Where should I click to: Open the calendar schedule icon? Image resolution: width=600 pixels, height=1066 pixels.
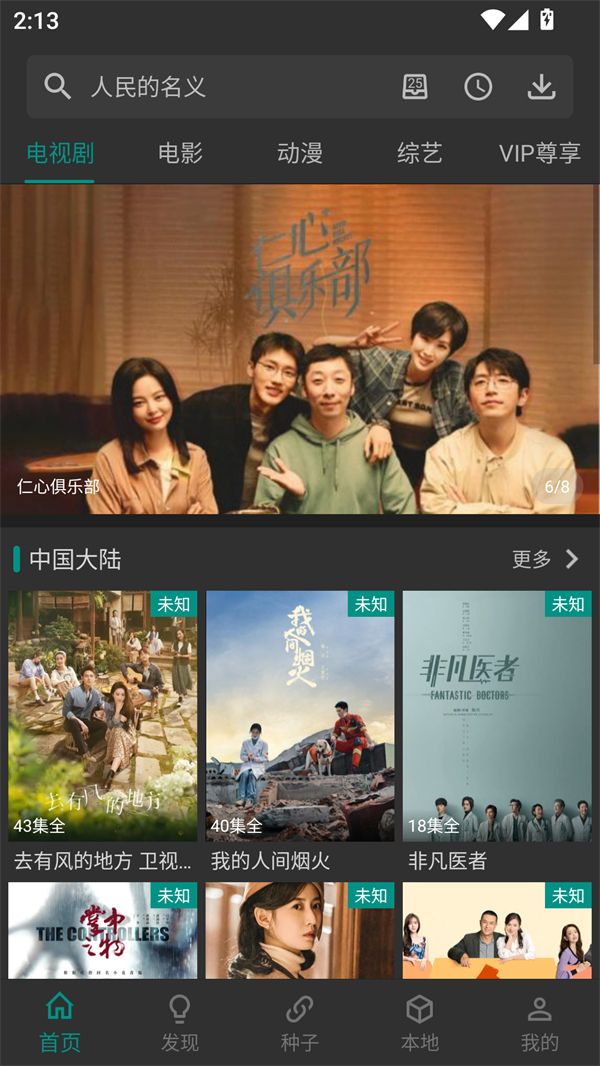tap(415, 87)
